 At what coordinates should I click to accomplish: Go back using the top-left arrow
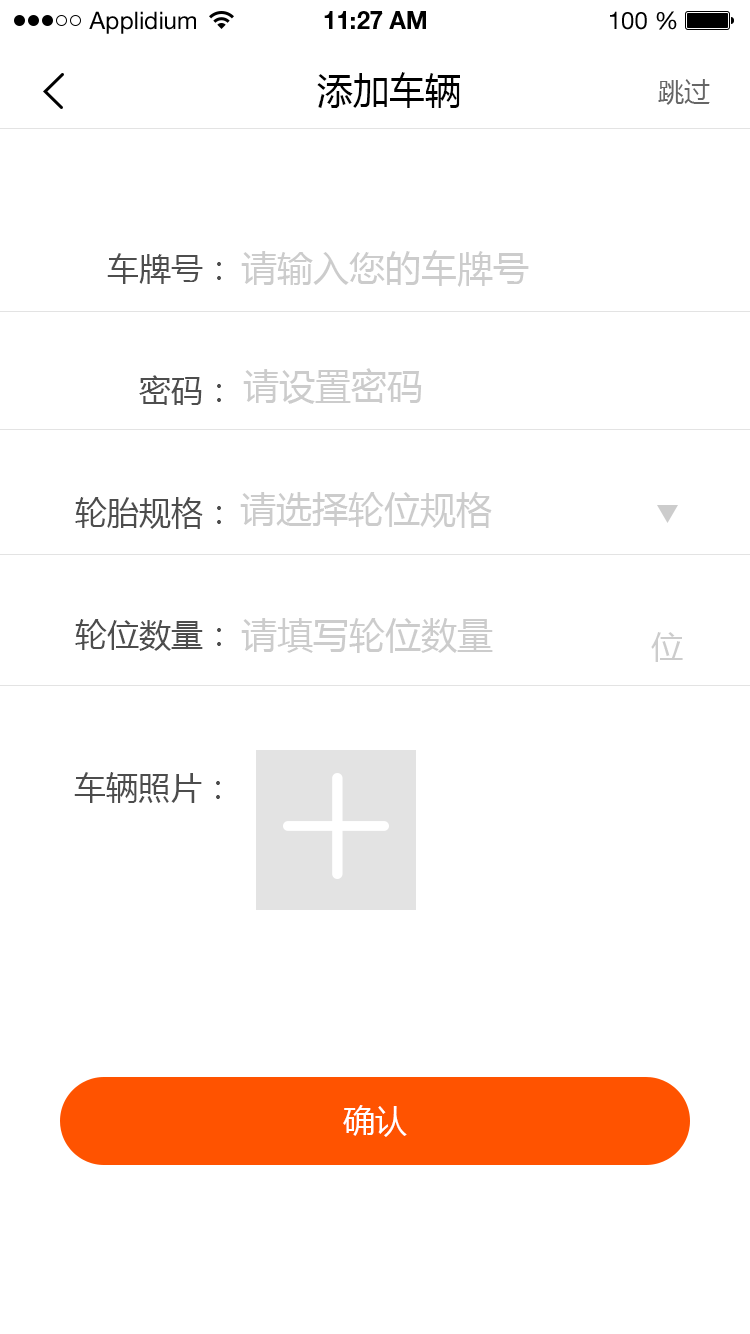point(54,91)
